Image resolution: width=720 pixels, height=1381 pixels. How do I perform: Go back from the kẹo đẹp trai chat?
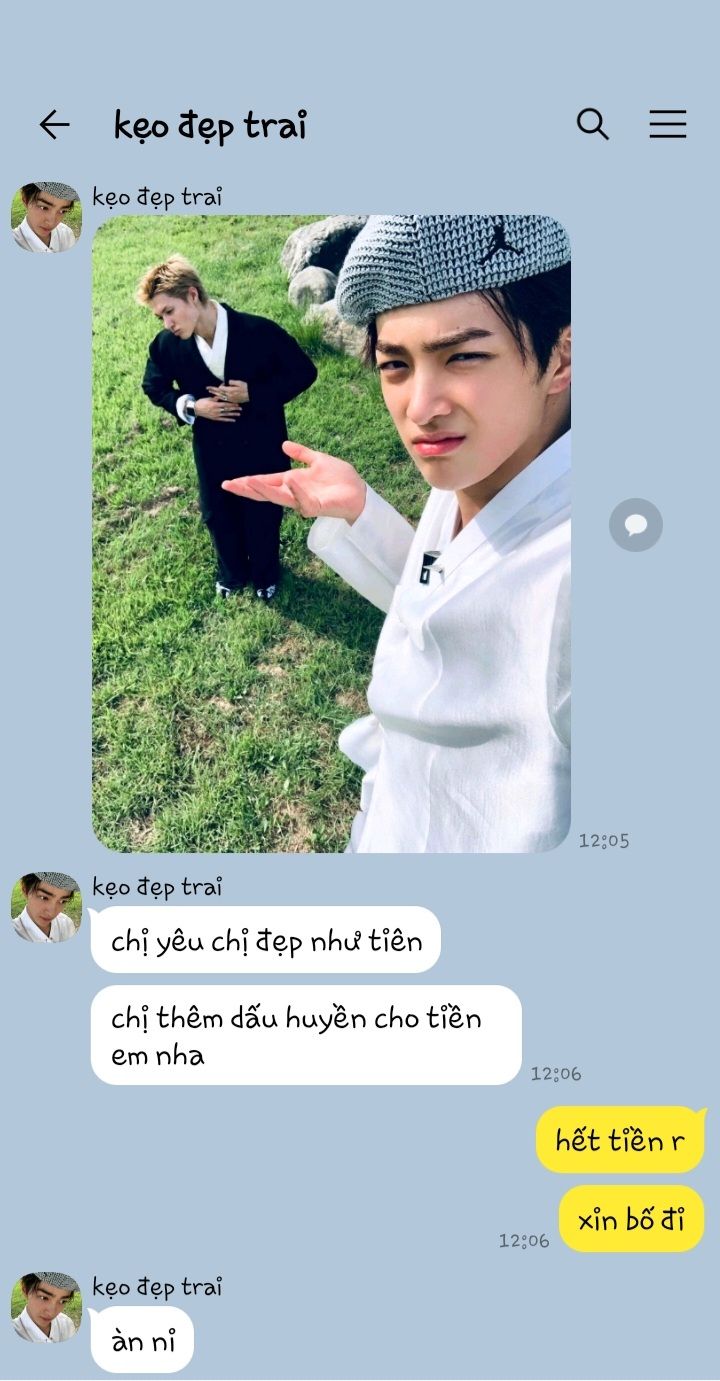click(x=54, y=125)
